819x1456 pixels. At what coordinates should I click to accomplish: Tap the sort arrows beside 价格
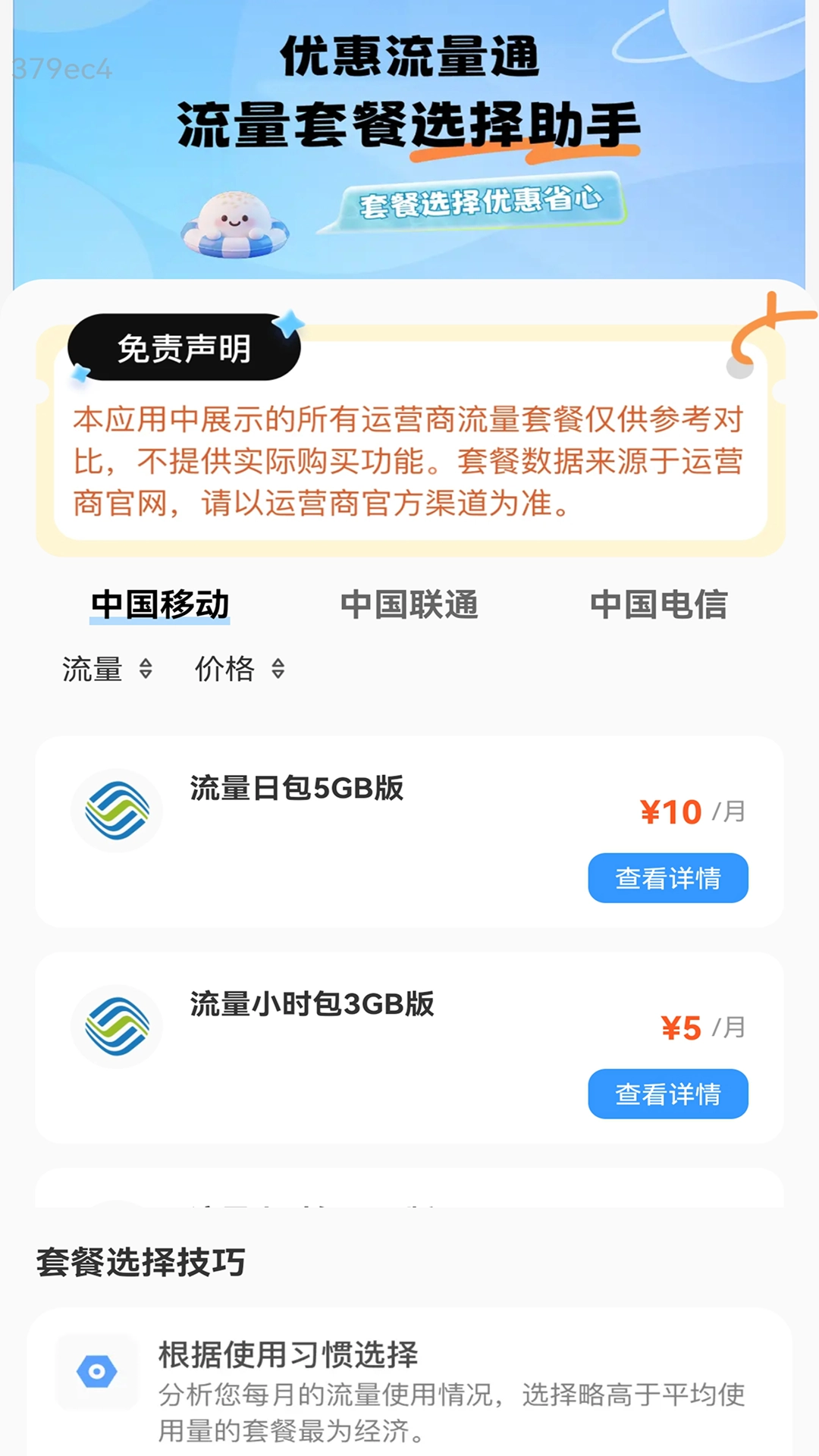coord(277,670)
